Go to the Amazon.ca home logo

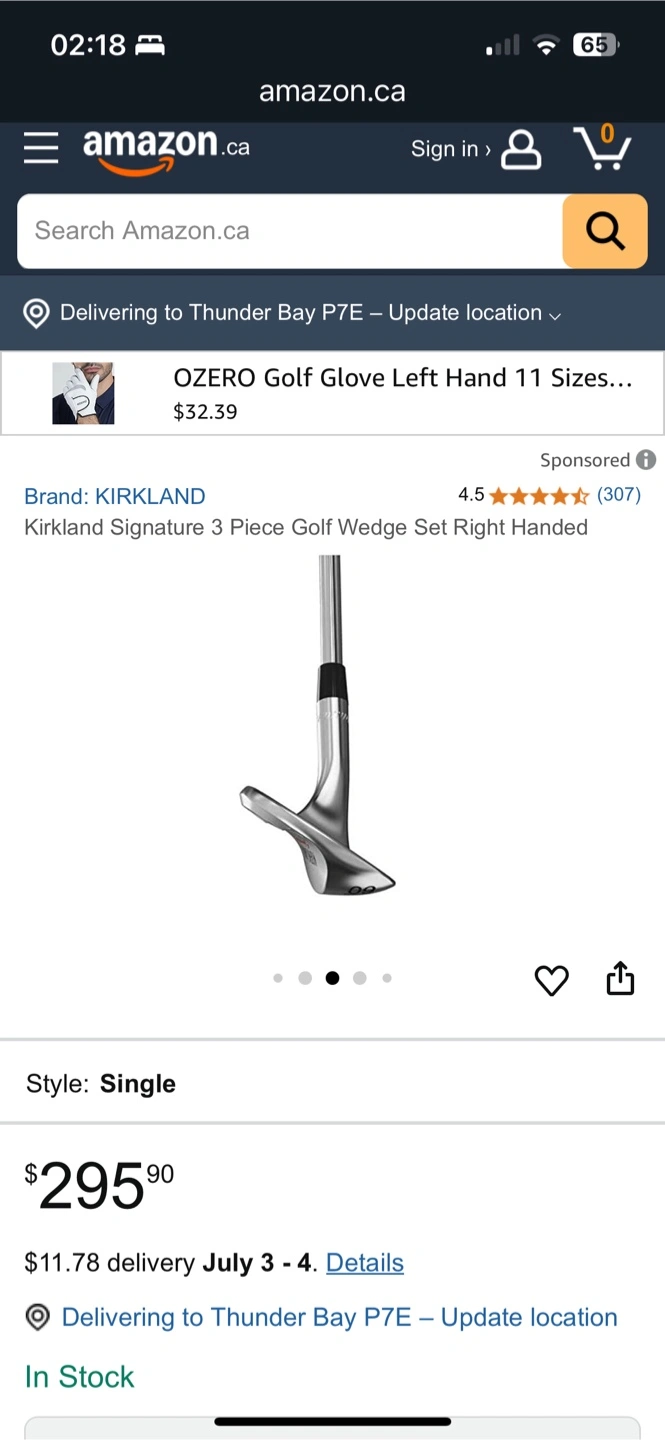pos(166,148)
